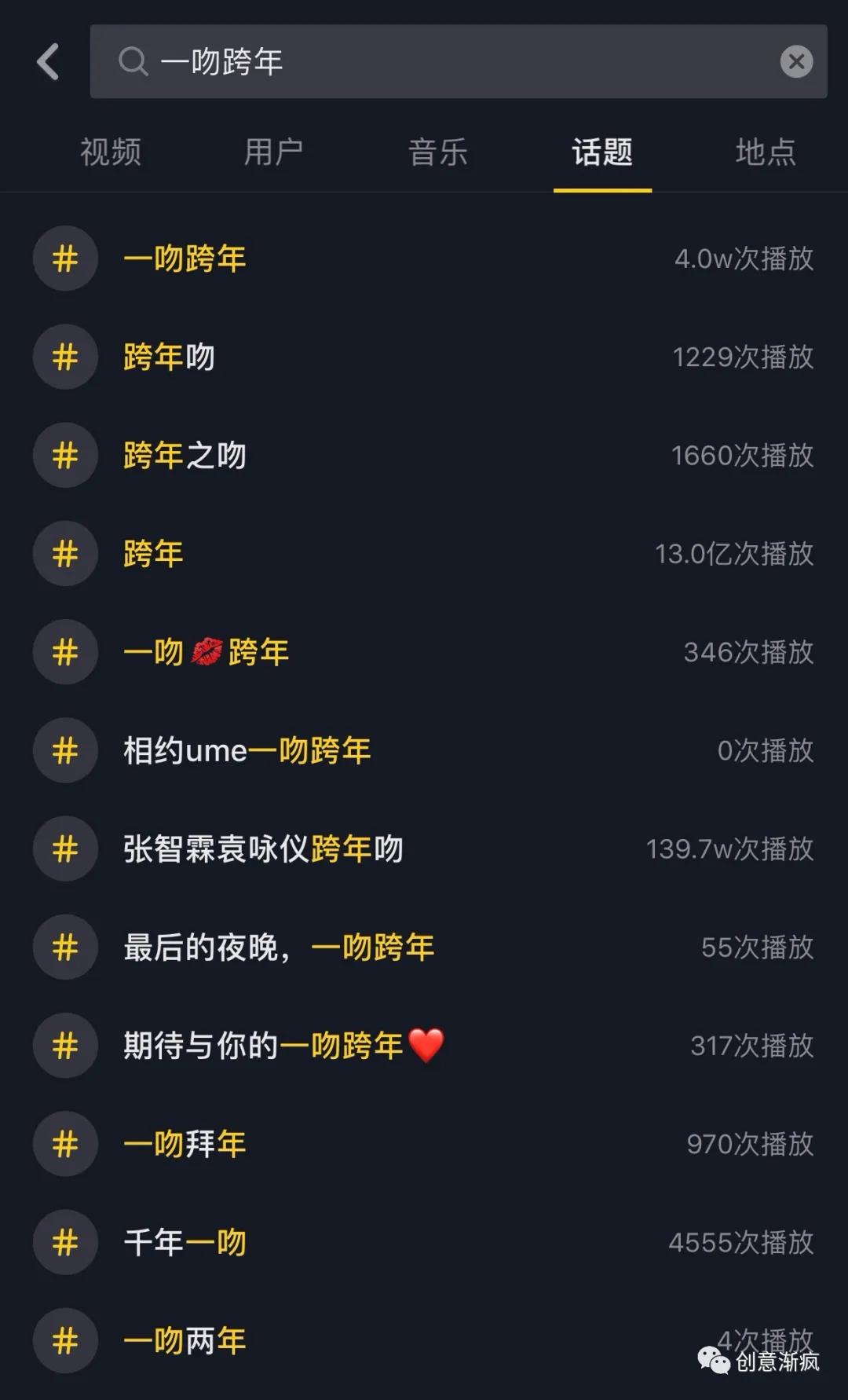Switch to the 用户 tab
Viewport: 848px width, 1400px height.
(x=273, y=152)
